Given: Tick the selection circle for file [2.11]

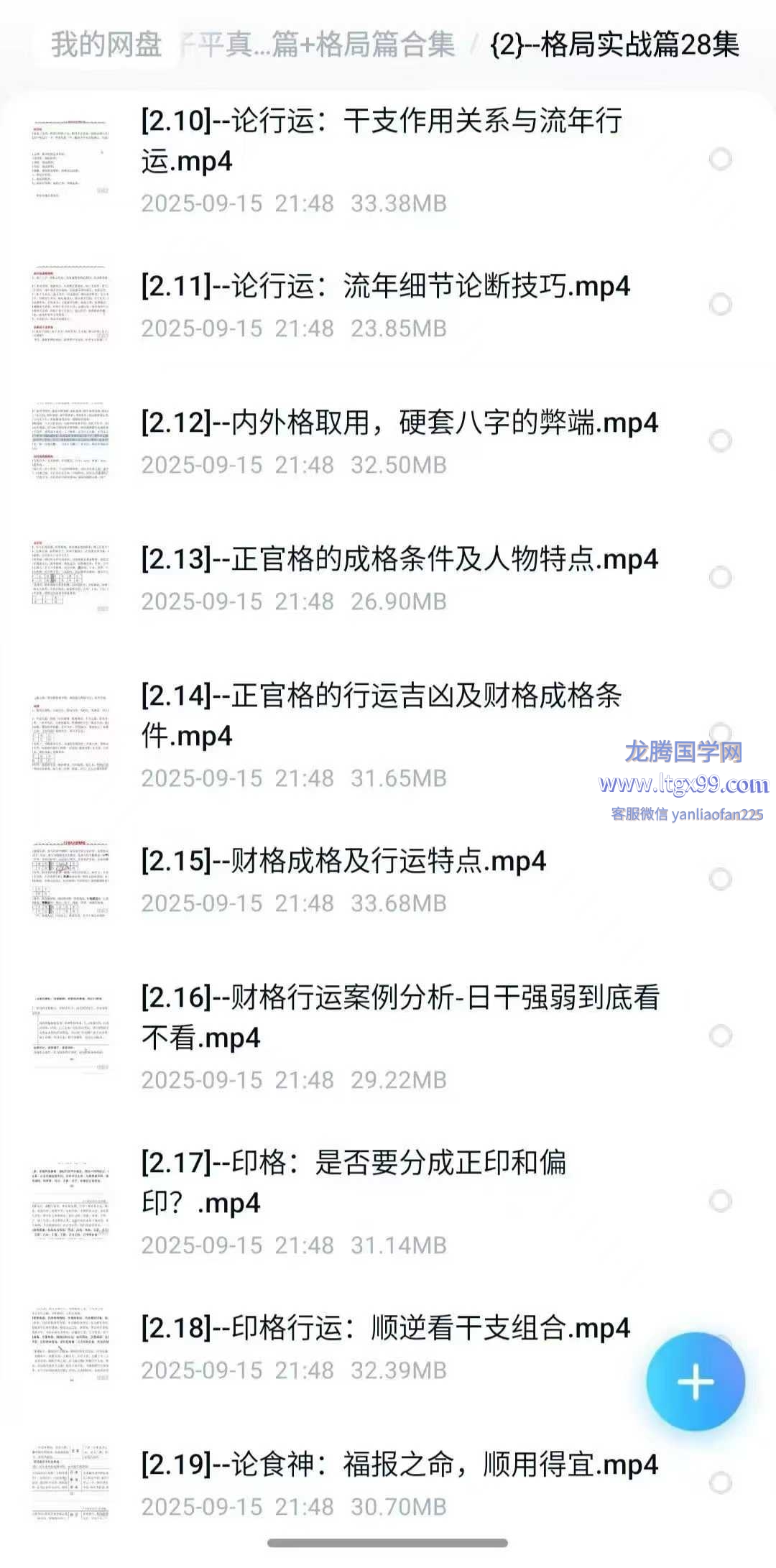Looking at the screenshot, I should (720, 305).
